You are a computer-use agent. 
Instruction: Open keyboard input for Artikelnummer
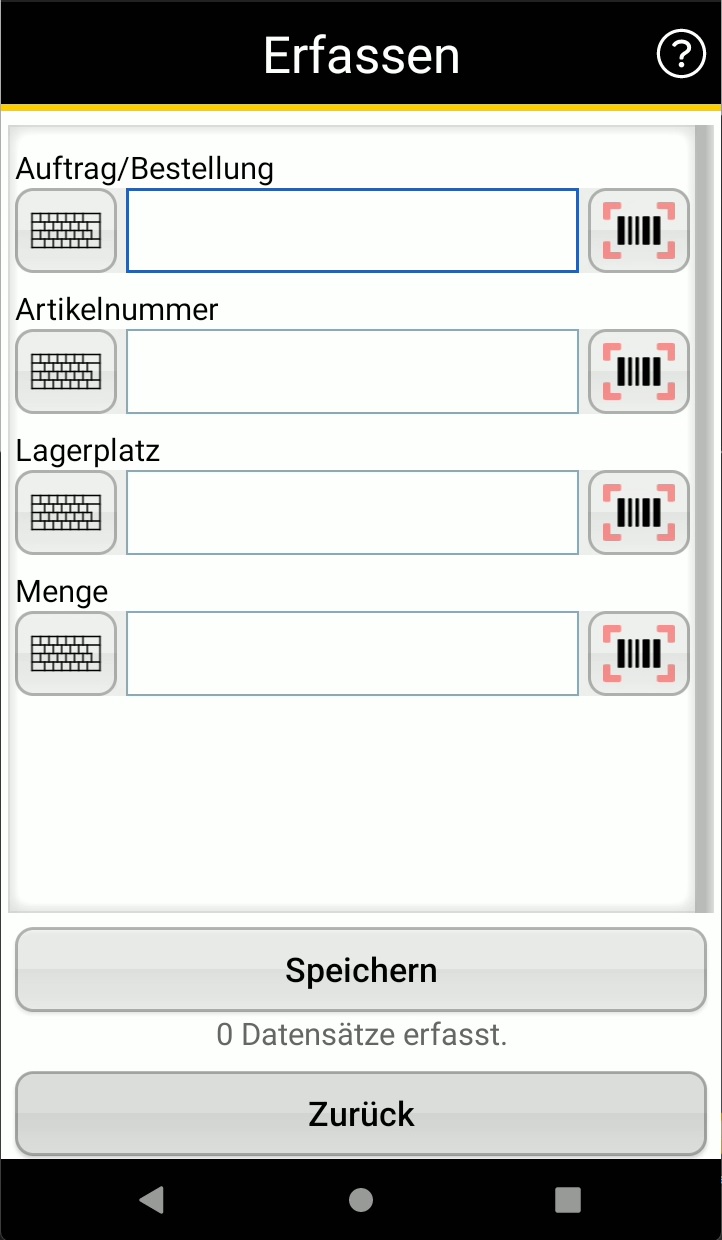tap(65, 371)
